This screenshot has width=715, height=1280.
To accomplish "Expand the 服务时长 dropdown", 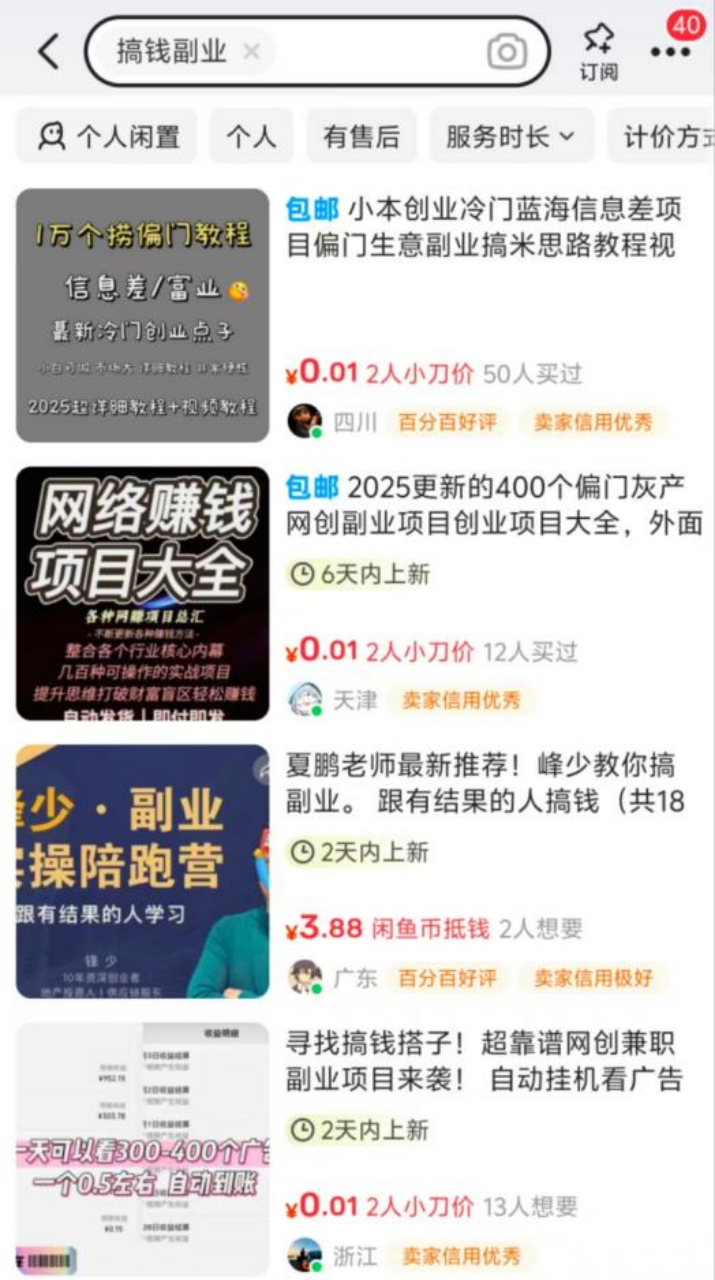I will [x=511, y=136].
